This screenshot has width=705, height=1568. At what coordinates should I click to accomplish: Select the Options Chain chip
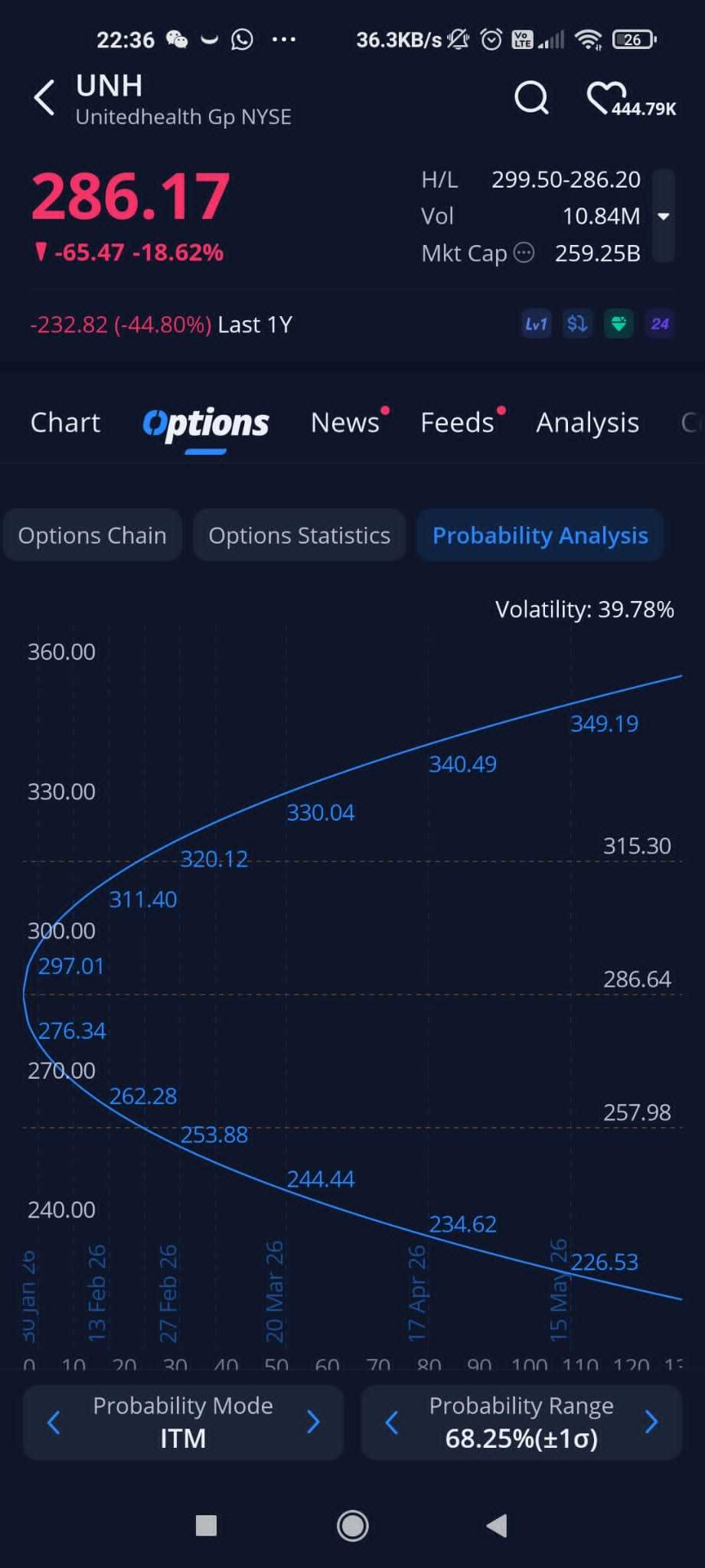92,535
